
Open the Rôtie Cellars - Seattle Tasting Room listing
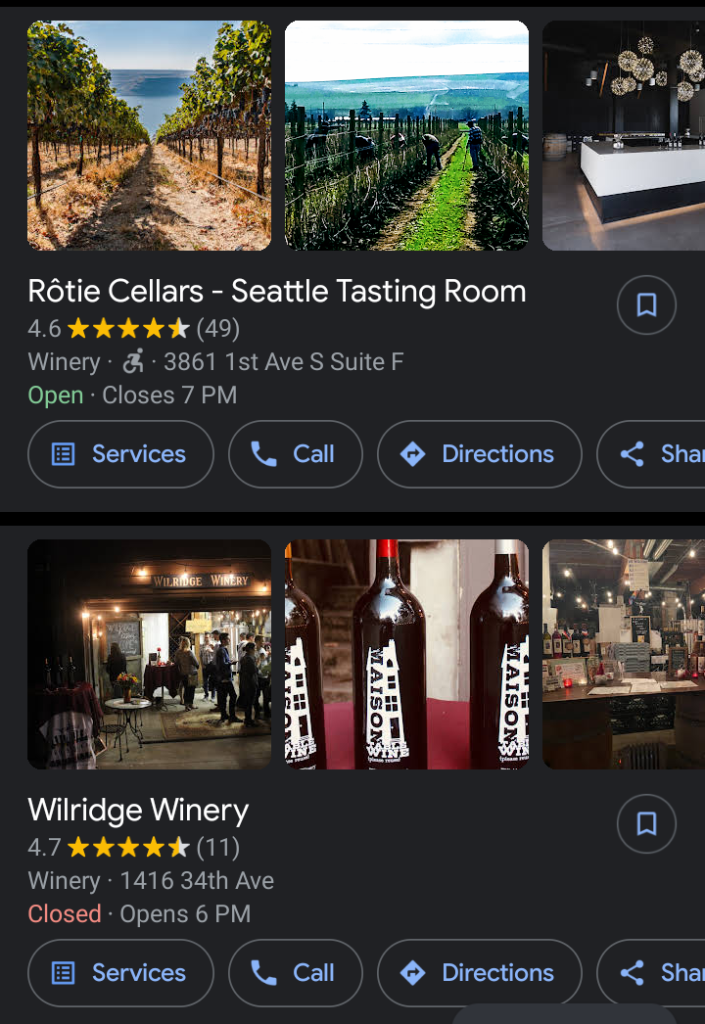coord(276,292)
